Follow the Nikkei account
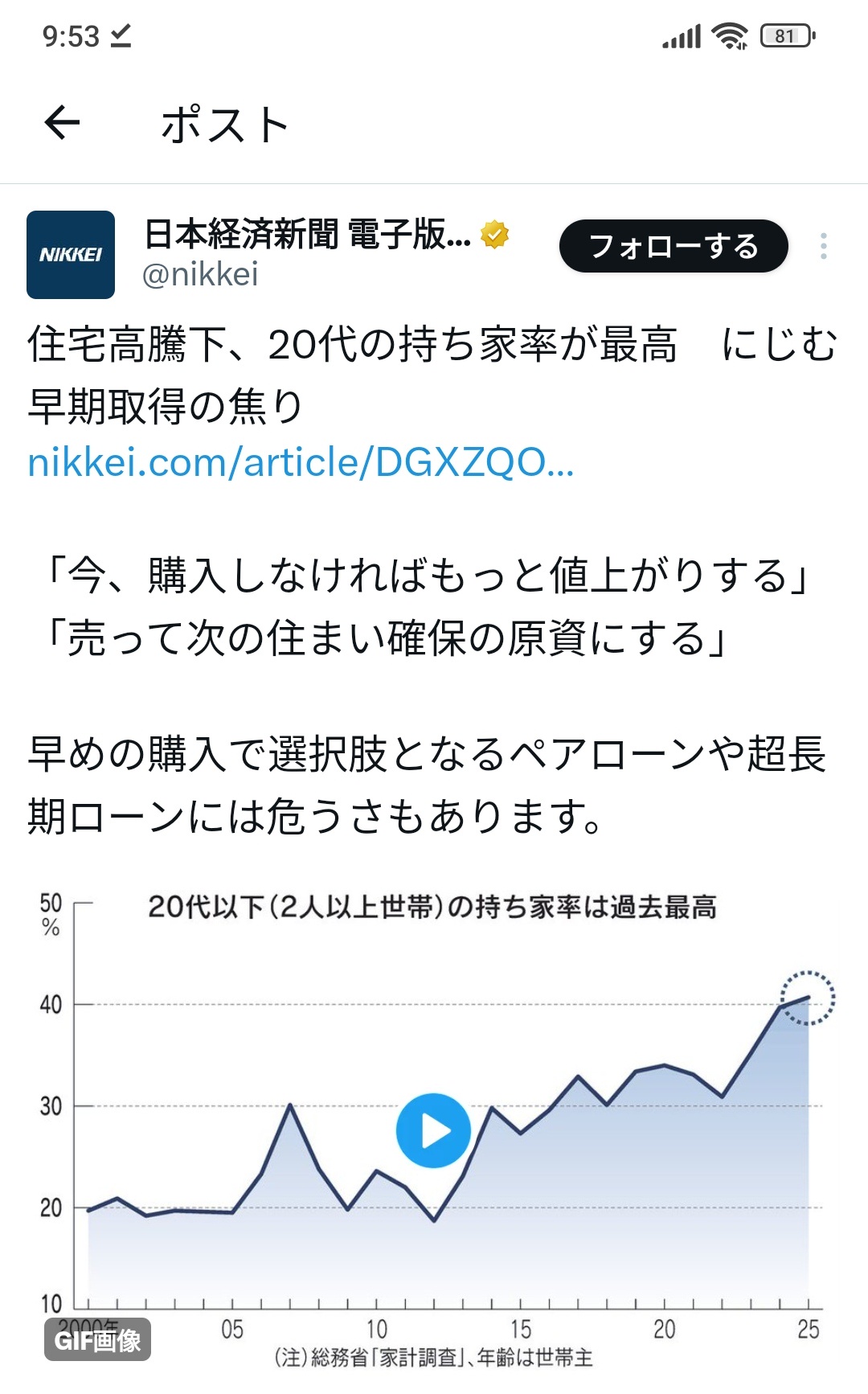Image resolution: width=868 pixels, height=1394 pixels. tap(673, 246)
